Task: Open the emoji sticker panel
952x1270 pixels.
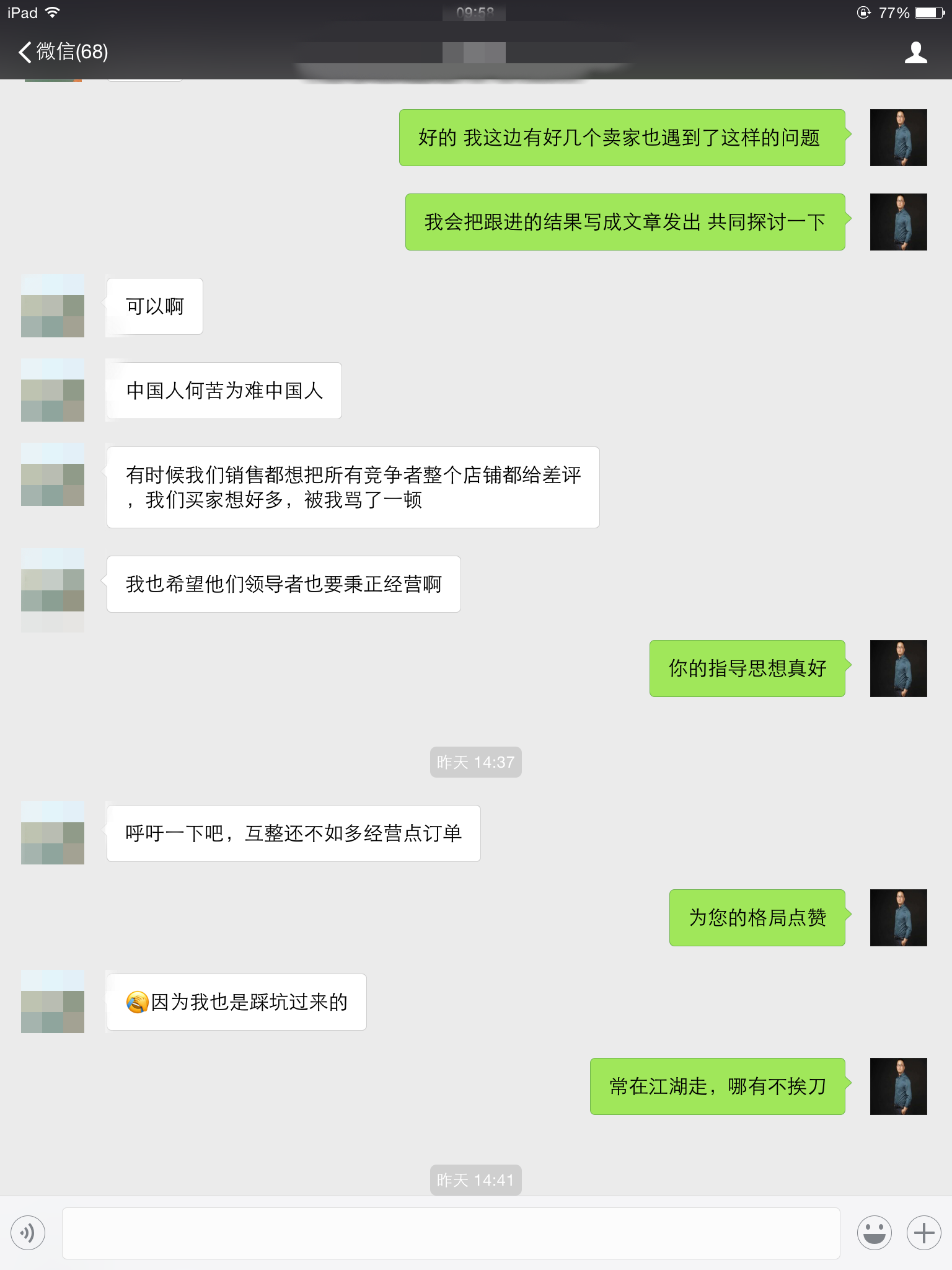Action: 874,1233
